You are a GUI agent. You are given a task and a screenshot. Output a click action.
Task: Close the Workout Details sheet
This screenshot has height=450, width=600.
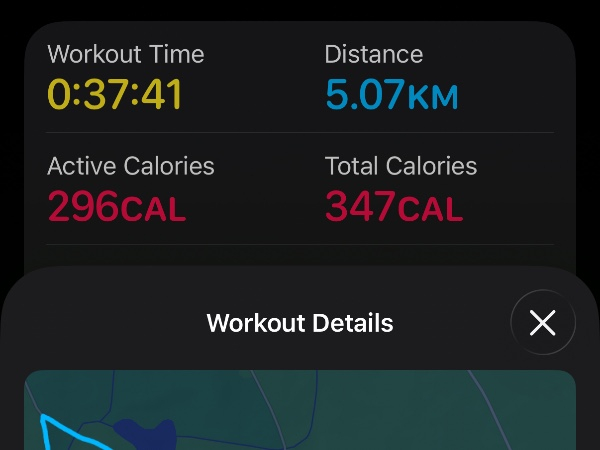(x=542, y=323)
